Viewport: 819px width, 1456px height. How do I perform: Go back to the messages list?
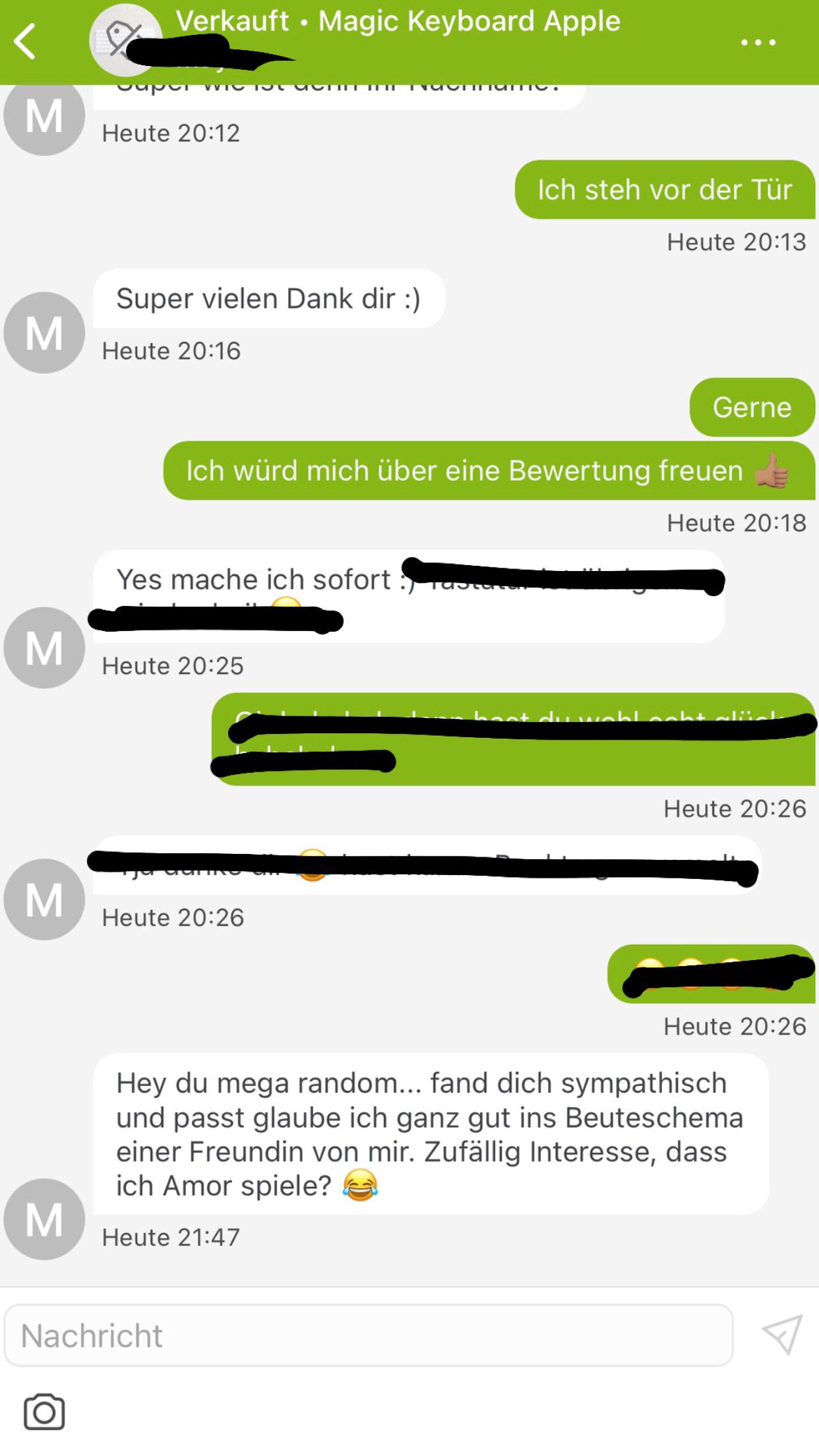point(25,42)
